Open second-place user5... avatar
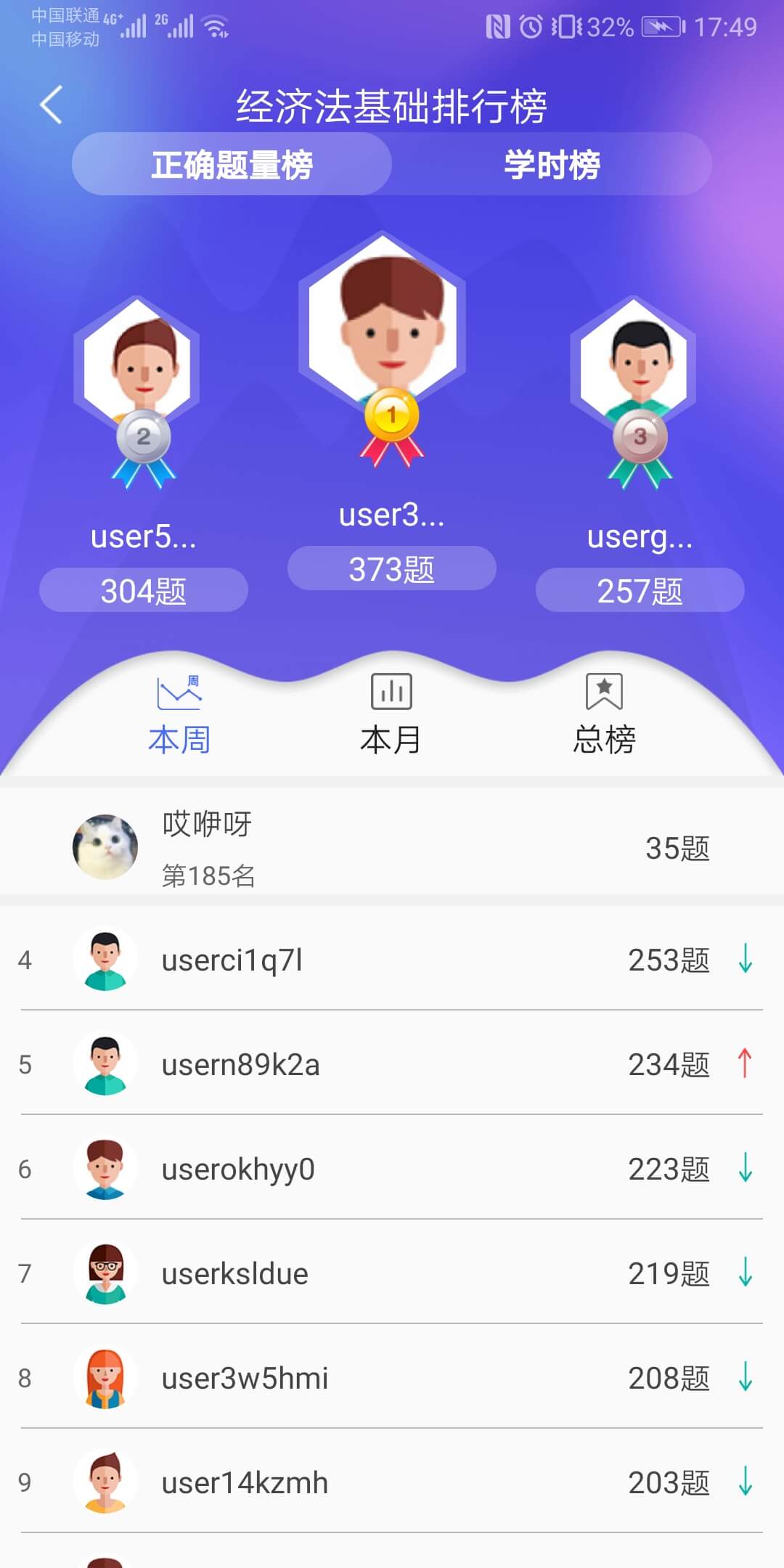Image resolution: width=784 pixels, height=1568 pixels. [x=137, y=362]
